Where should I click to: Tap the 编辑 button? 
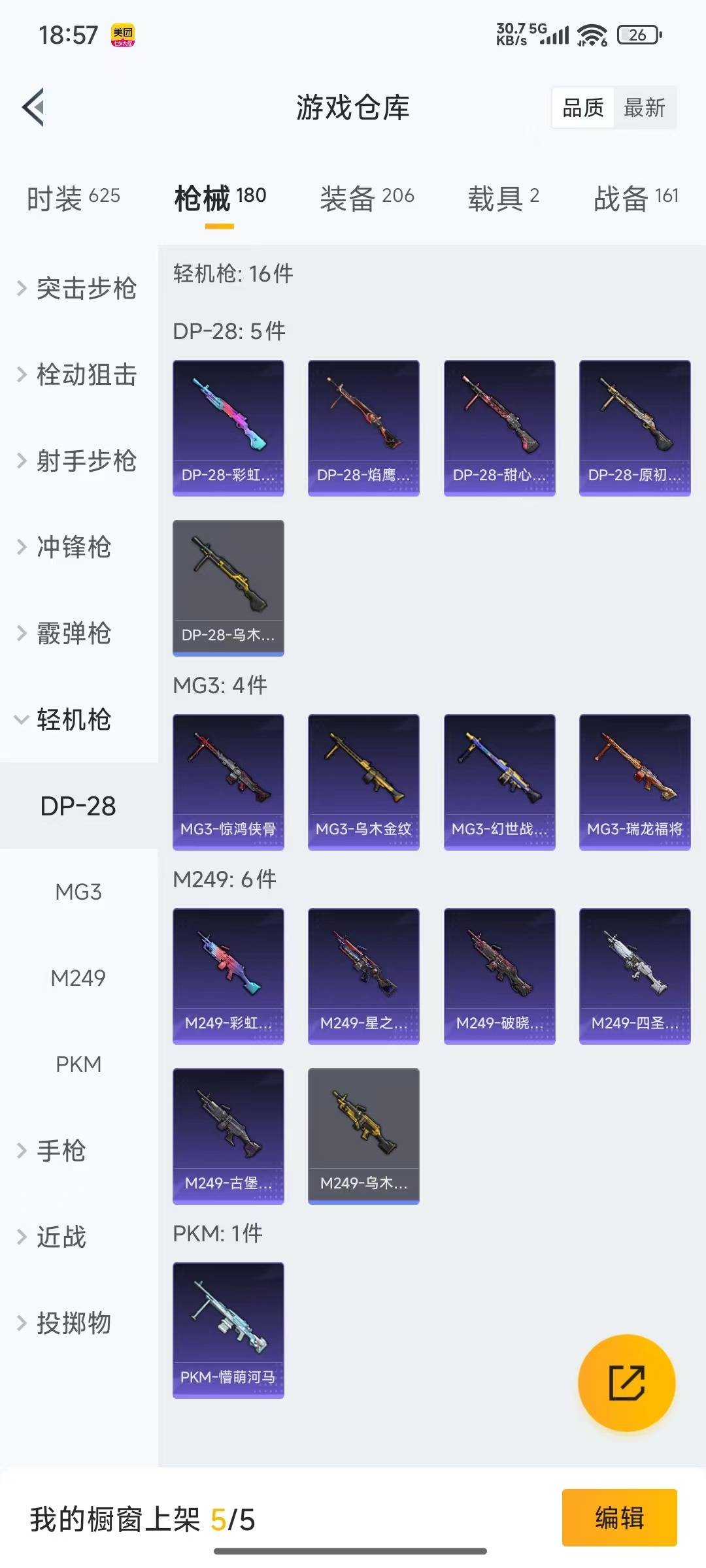click(x=619, y=1518)
